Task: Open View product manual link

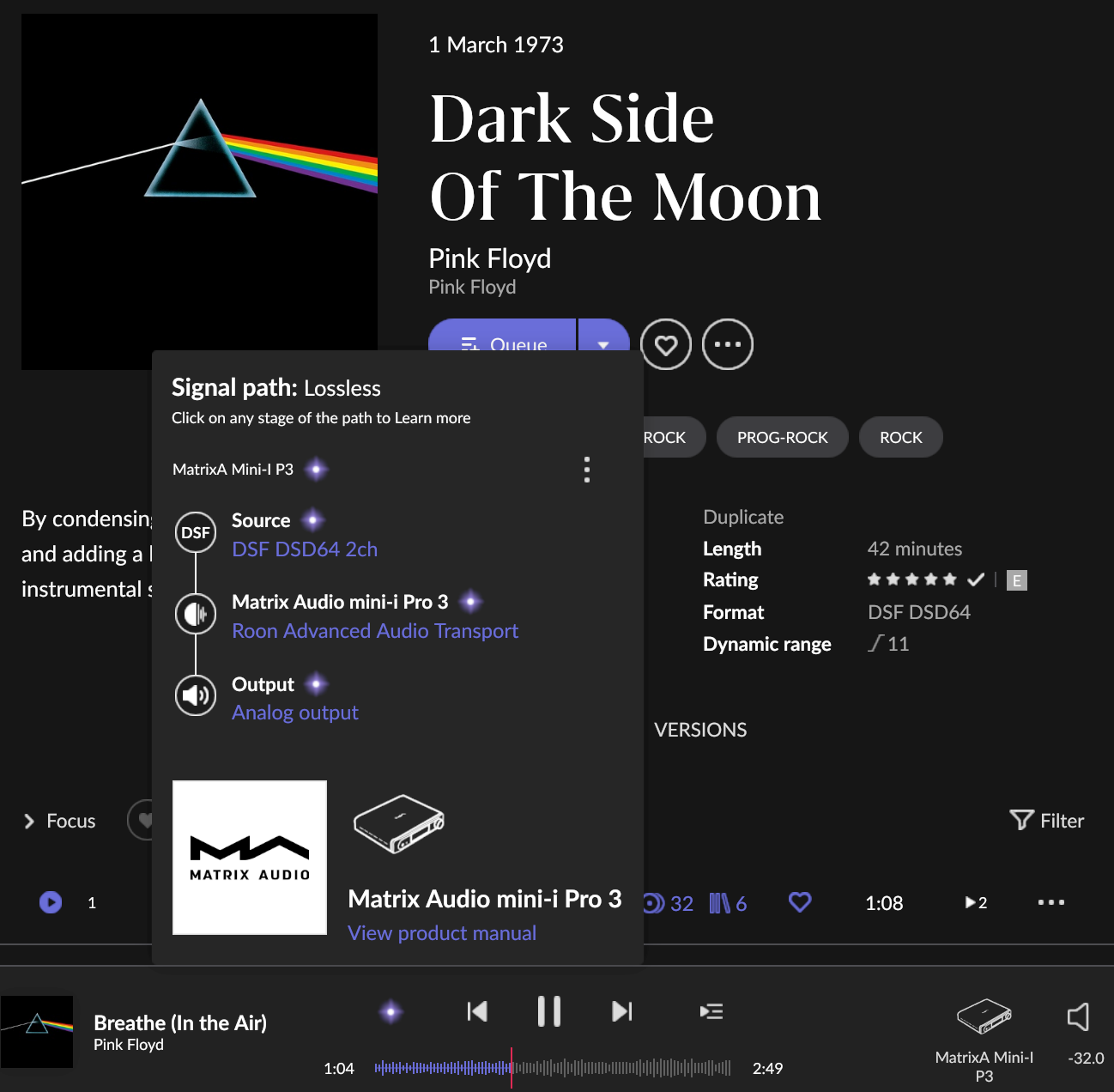Action: [x=442, y=933]
